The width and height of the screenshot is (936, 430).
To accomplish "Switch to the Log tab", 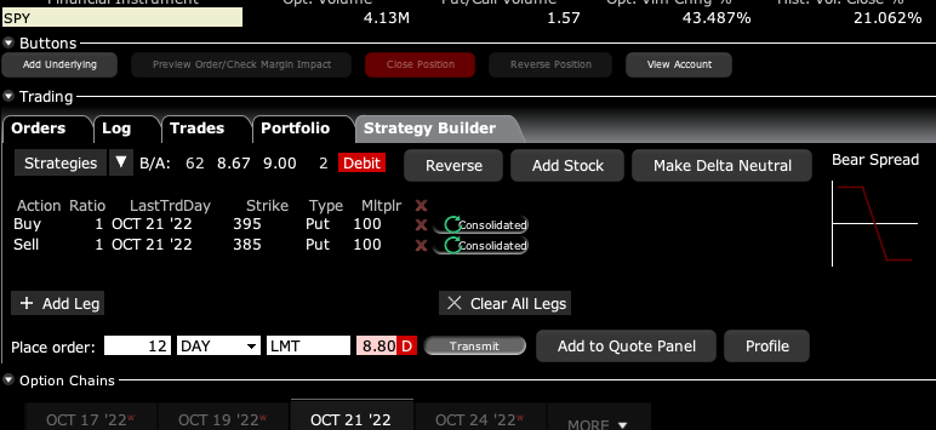I will (x=116, y=128).
